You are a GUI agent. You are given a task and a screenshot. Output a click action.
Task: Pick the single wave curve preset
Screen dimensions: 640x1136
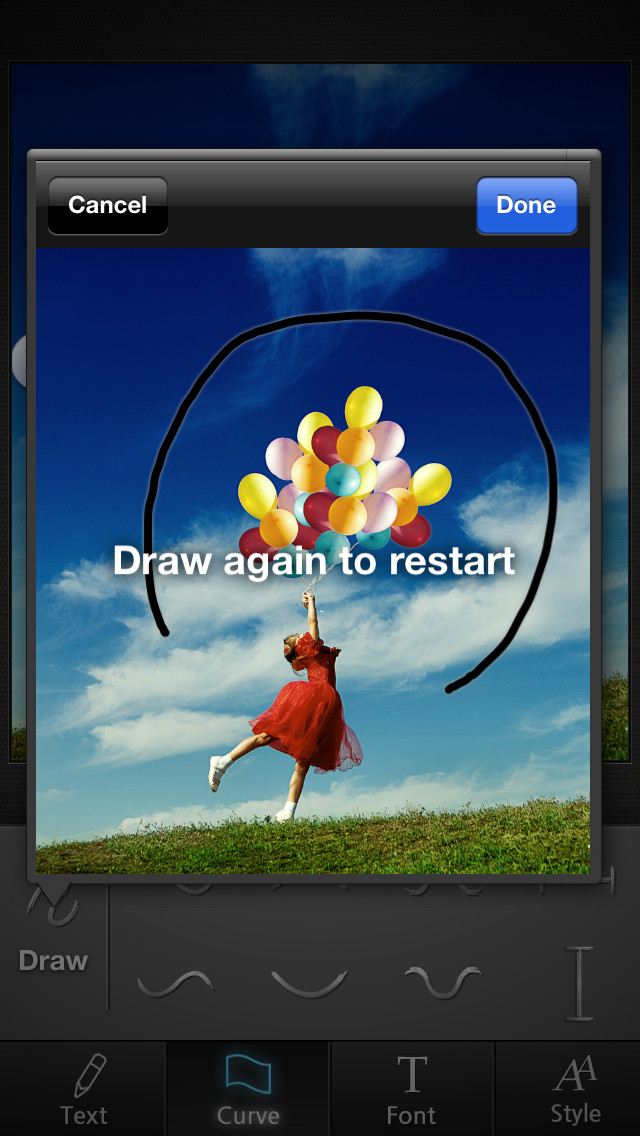click(x=175, y=982)
